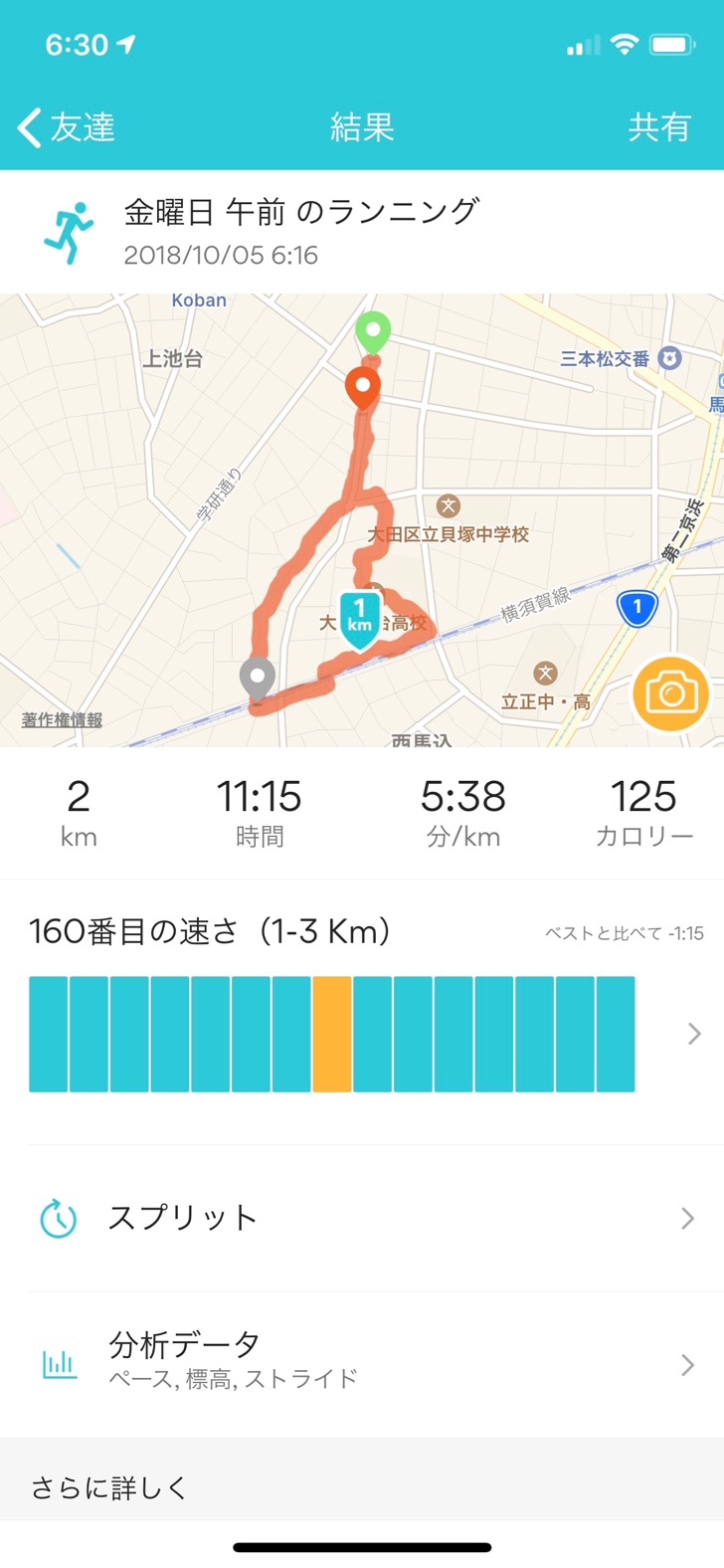
Task: Tap the 共有 share button
Action: (x=658, y=127)
